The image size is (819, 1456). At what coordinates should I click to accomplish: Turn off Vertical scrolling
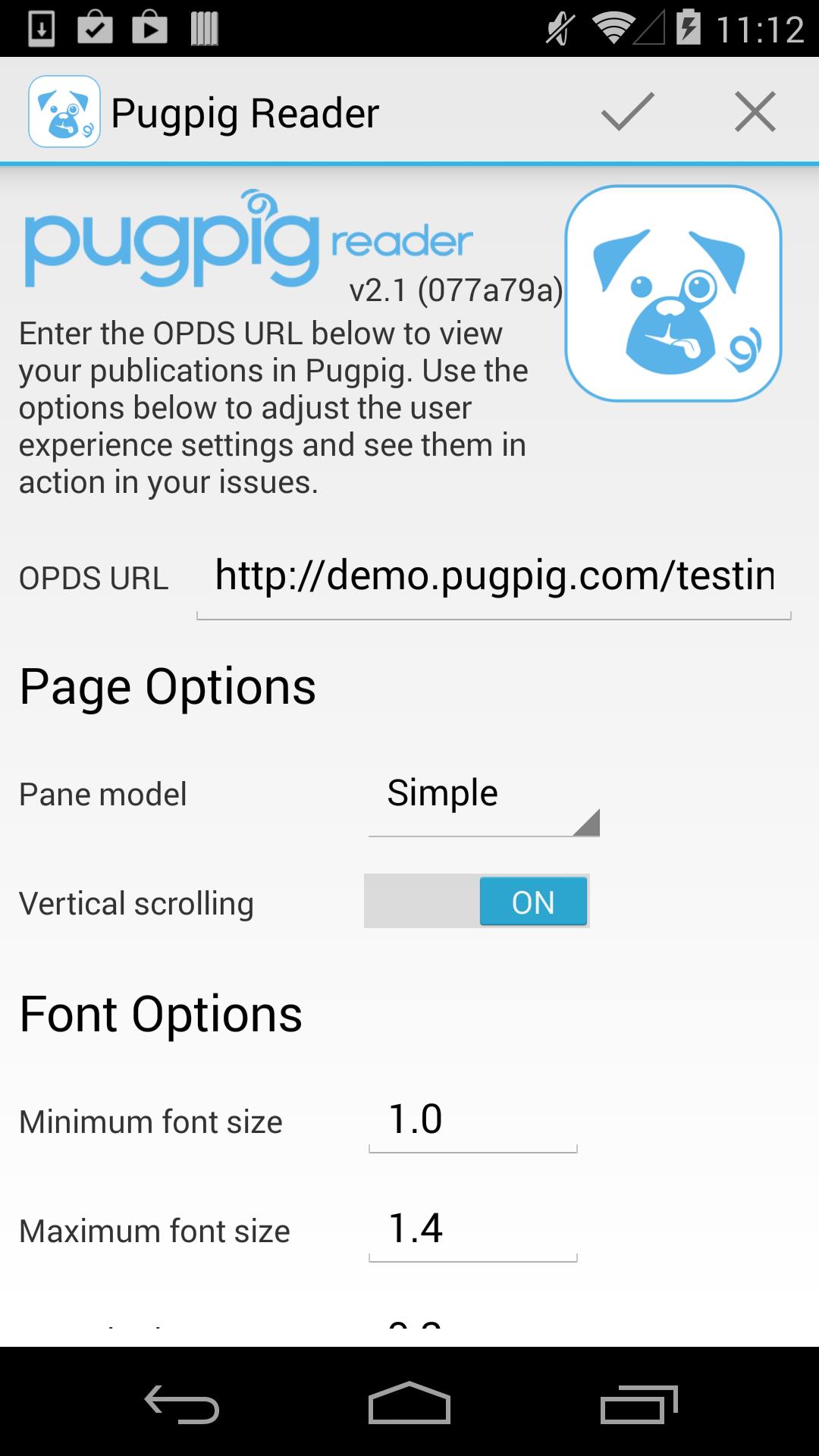[x=477, y=902]
